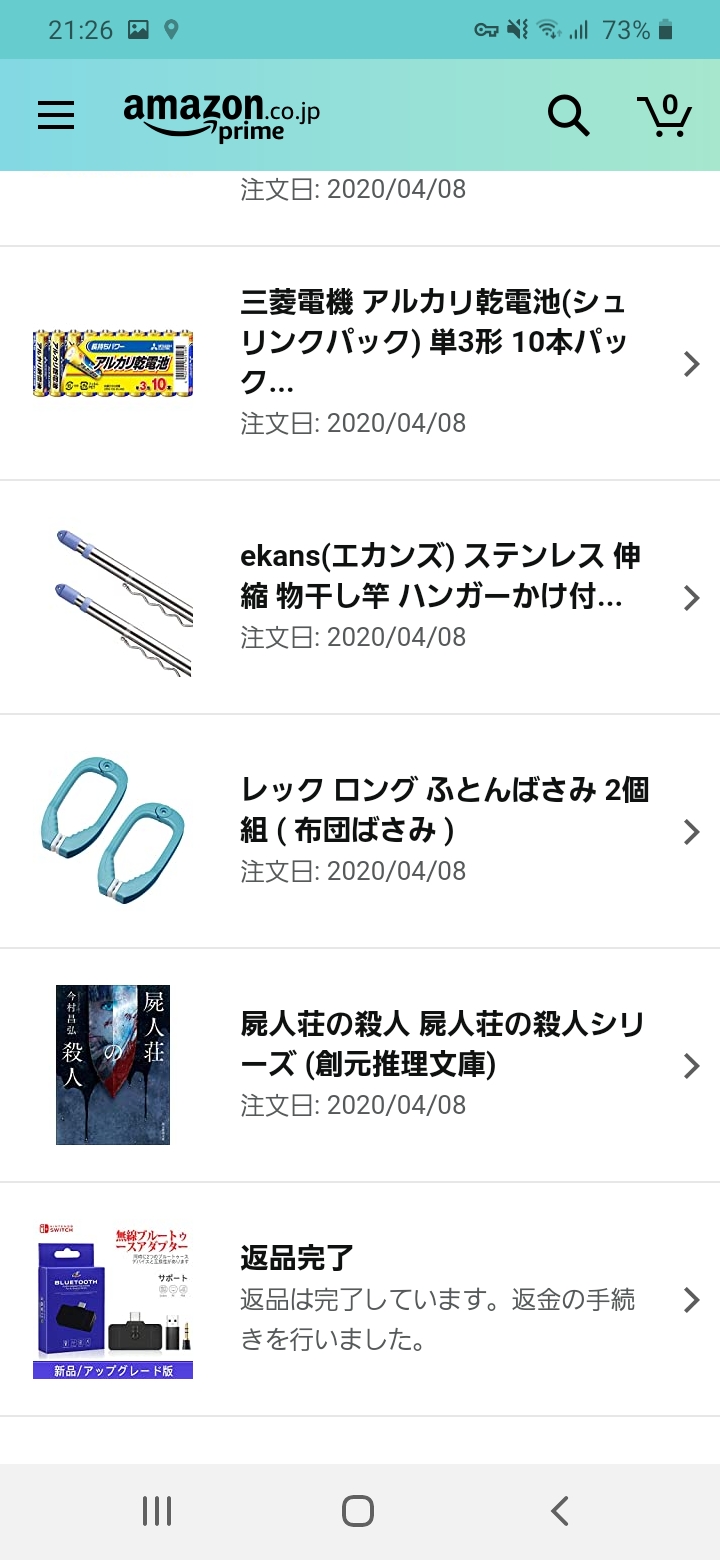Tap the Amazon.co.jp prime logo
Viewport: 720px width, 1560px height.
[220, 114]
